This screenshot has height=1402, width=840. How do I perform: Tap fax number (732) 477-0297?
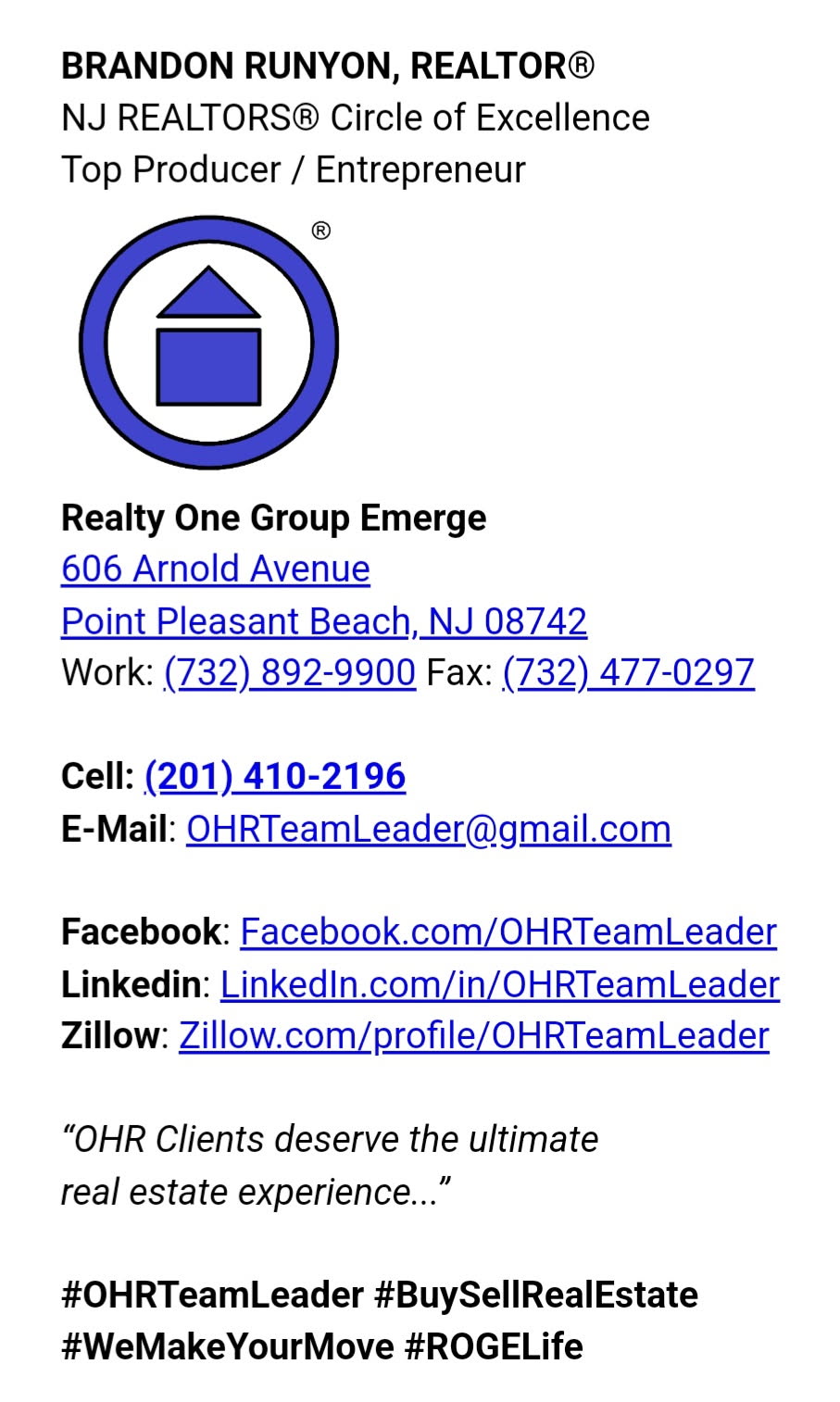pos(628,672)
